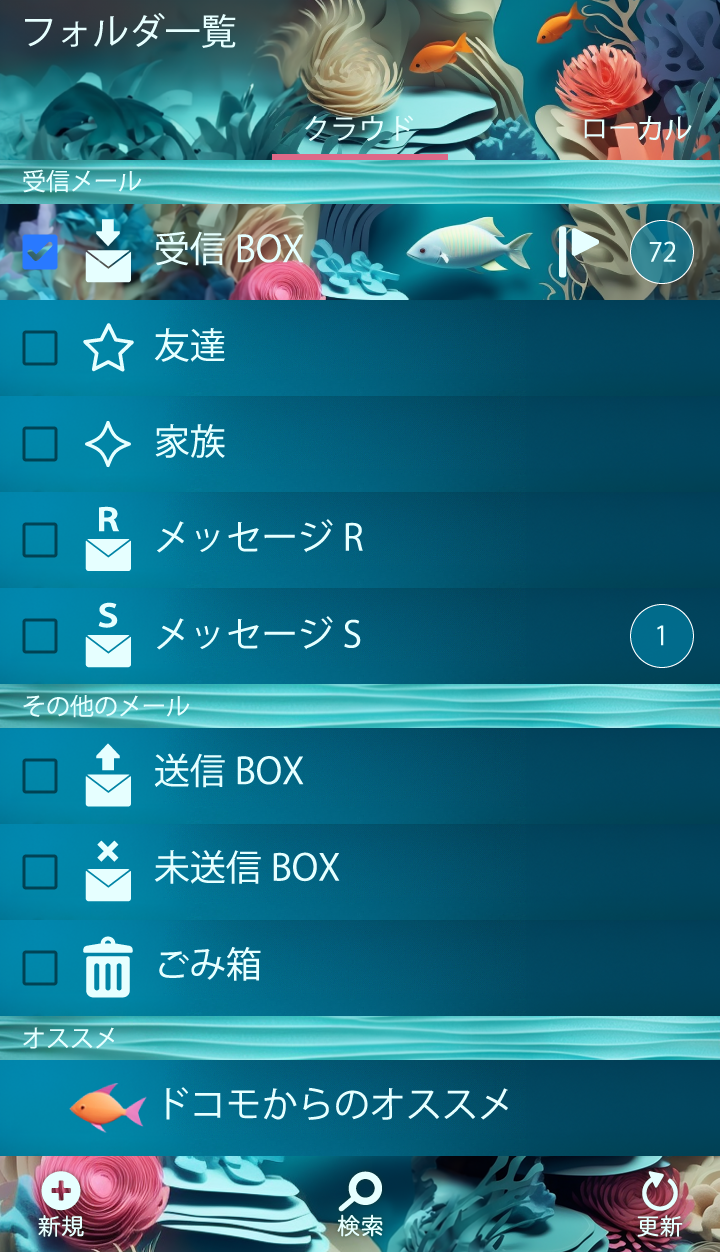Uncheck the 受信 BOX checkbox
Viewport: 720px width, 1252px height.
(40, 252)
